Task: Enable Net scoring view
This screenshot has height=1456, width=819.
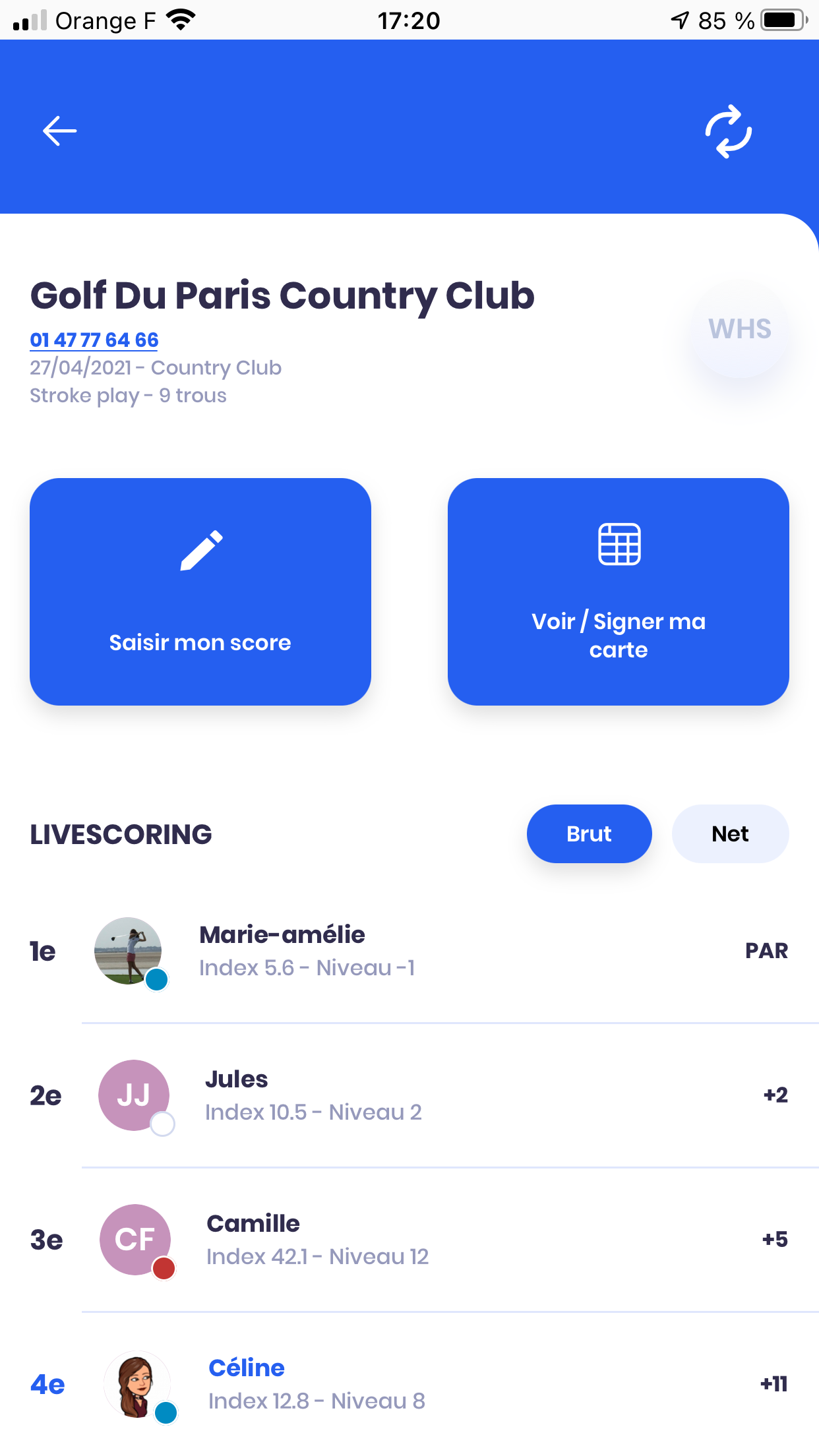Action: click(730, 833)
